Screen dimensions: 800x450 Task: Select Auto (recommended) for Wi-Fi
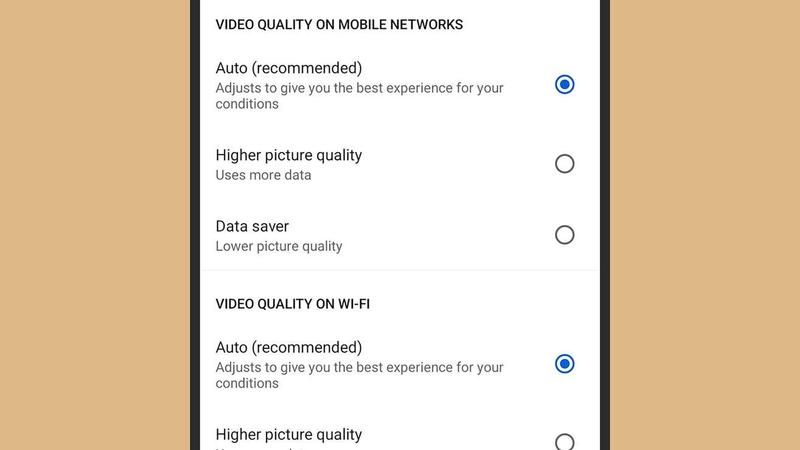coord(564,364)
